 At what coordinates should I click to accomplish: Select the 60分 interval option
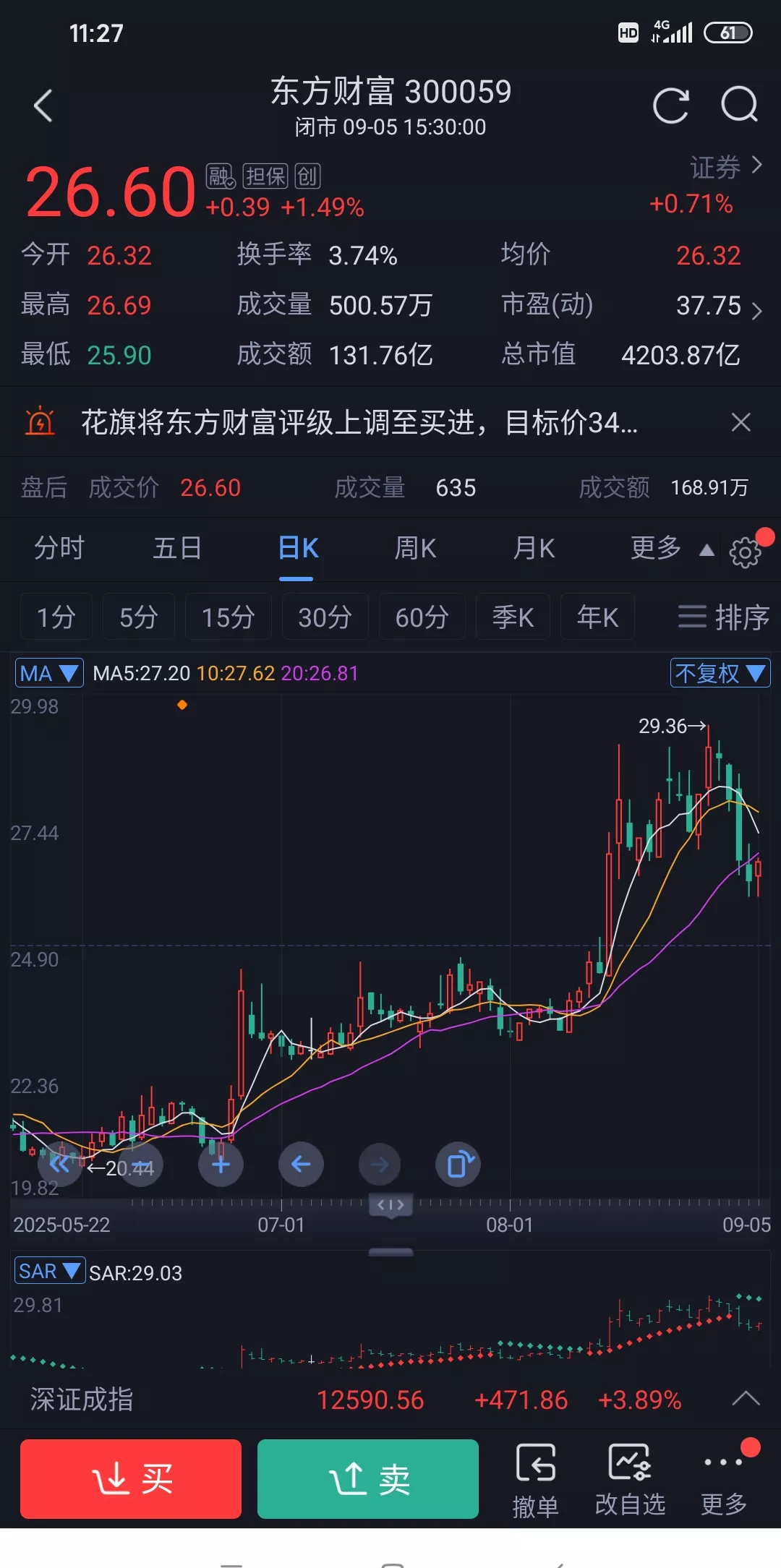422,617
